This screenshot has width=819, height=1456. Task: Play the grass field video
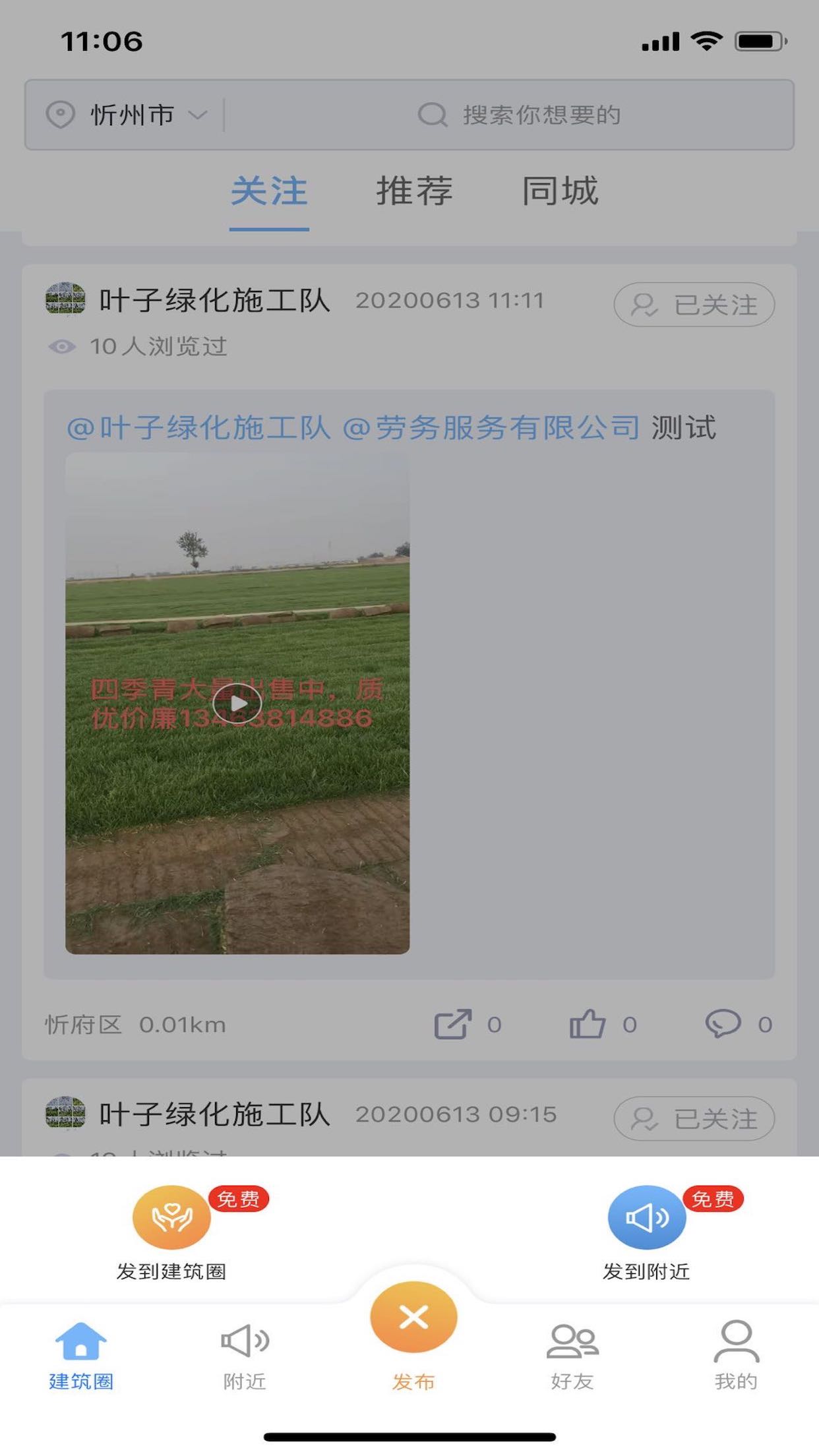[237, 703]
